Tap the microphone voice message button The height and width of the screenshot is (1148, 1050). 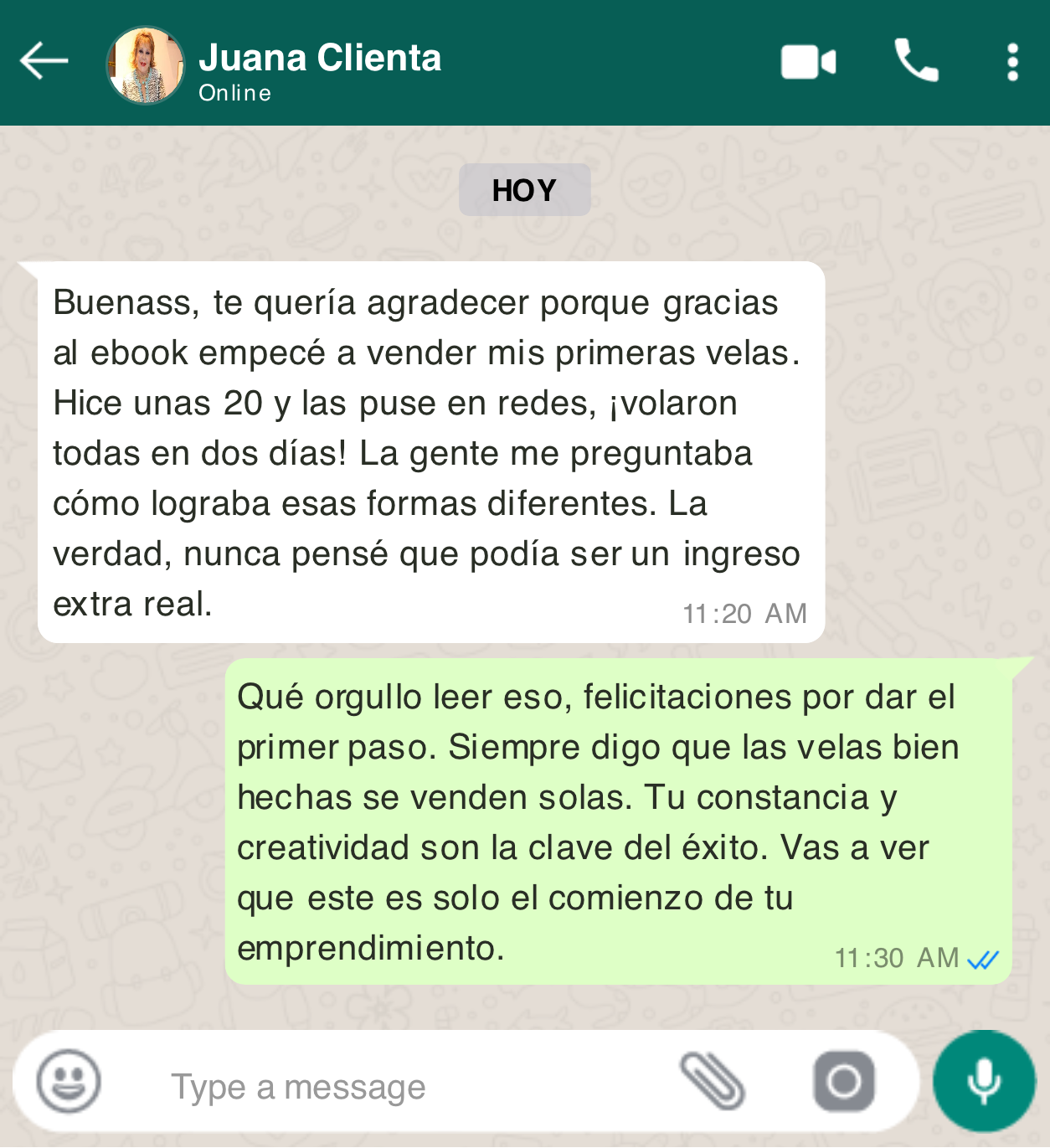985,1081
